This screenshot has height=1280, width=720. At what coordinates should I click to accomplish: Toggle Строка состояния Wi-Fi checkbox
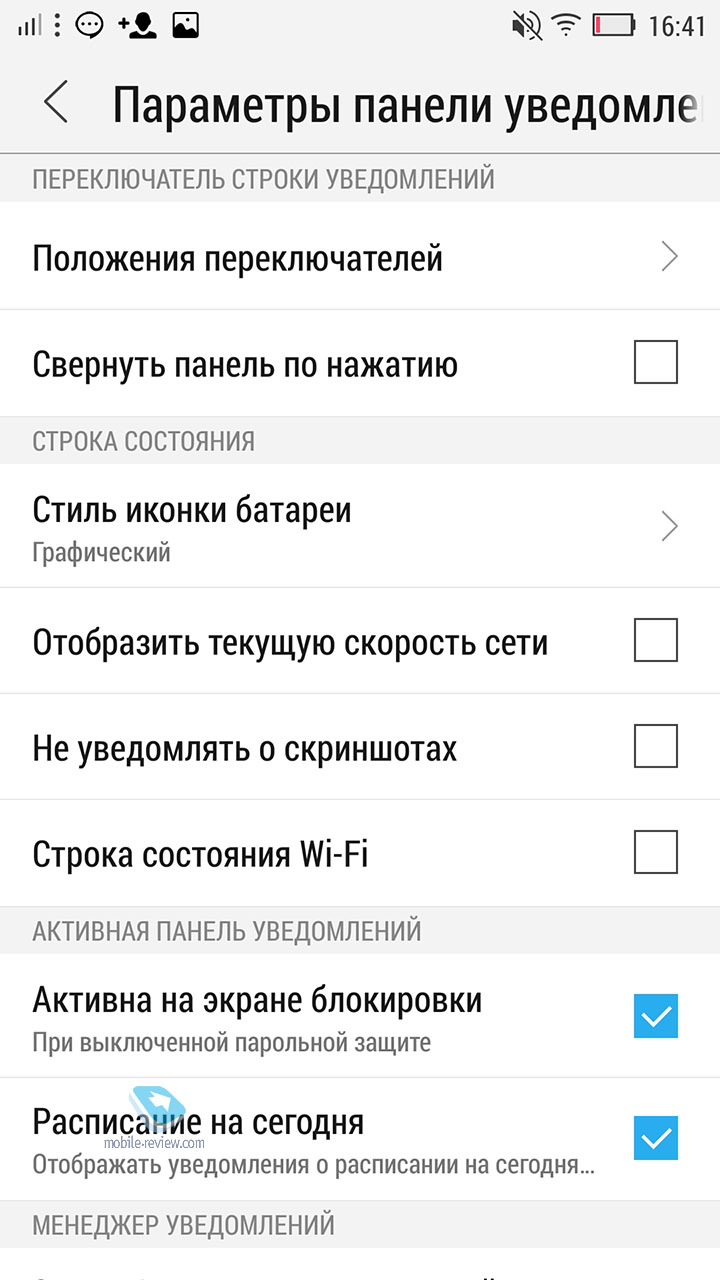coord(656,852)
